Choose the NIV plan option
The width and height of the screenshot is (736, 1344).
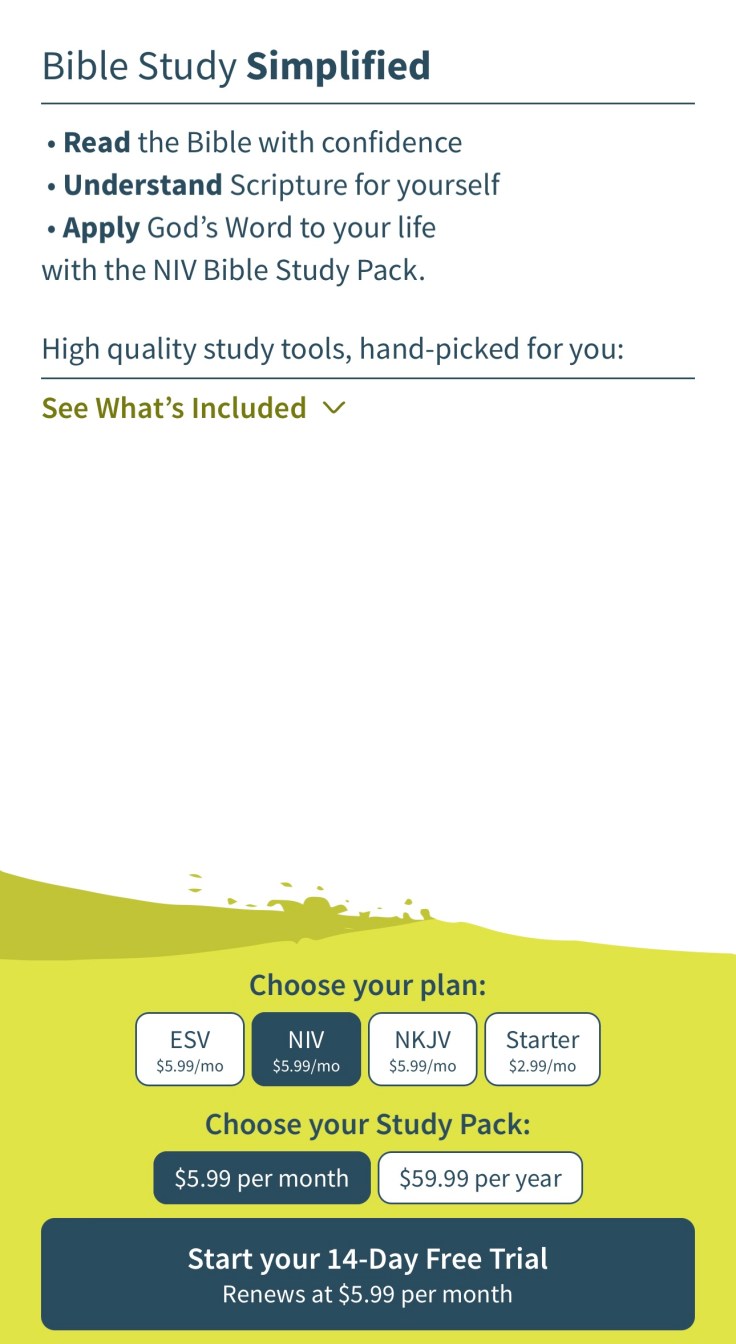click(x=306, y=1049)
